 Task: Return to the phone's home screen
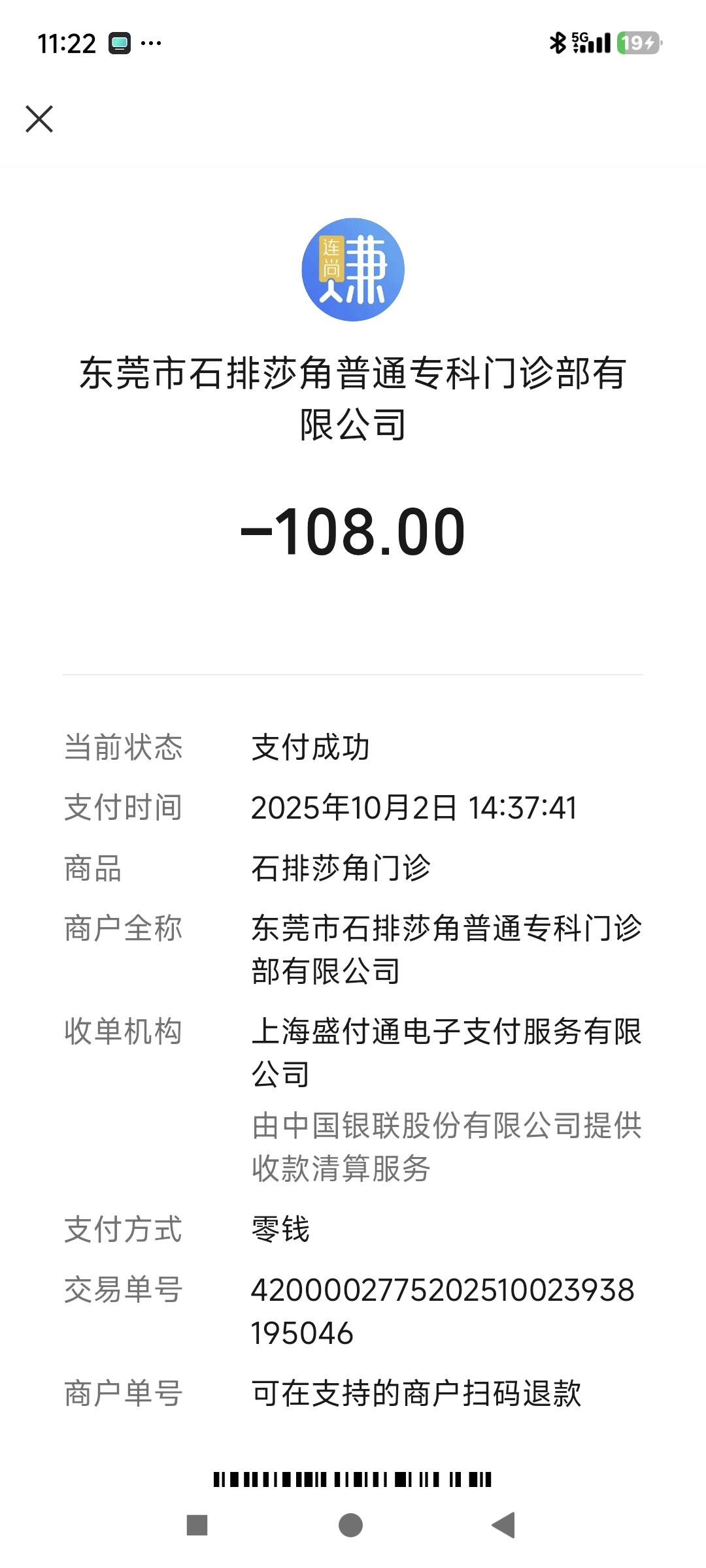[351, 1525]
